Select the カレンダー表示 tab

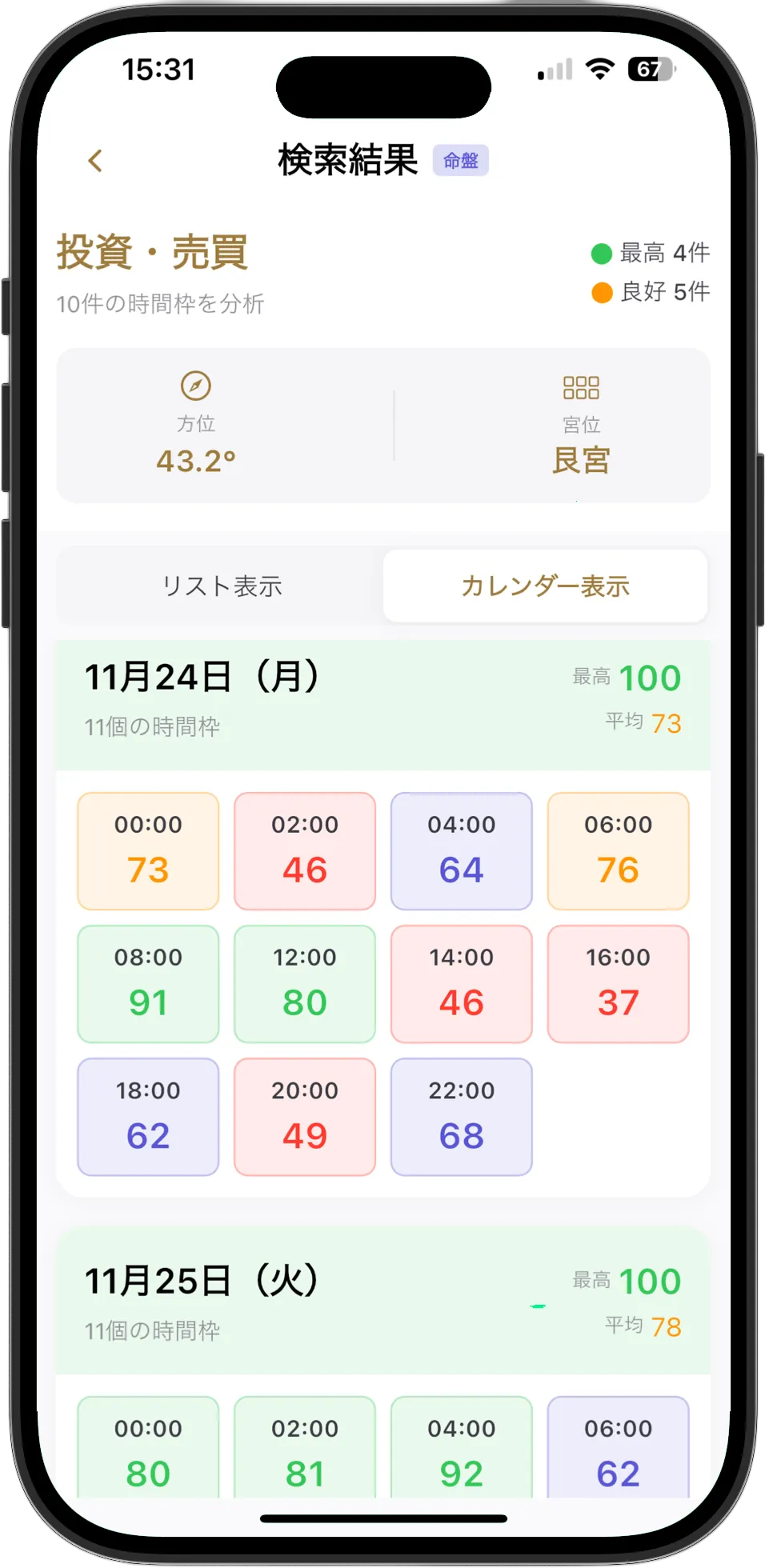(x=547, y=586)
